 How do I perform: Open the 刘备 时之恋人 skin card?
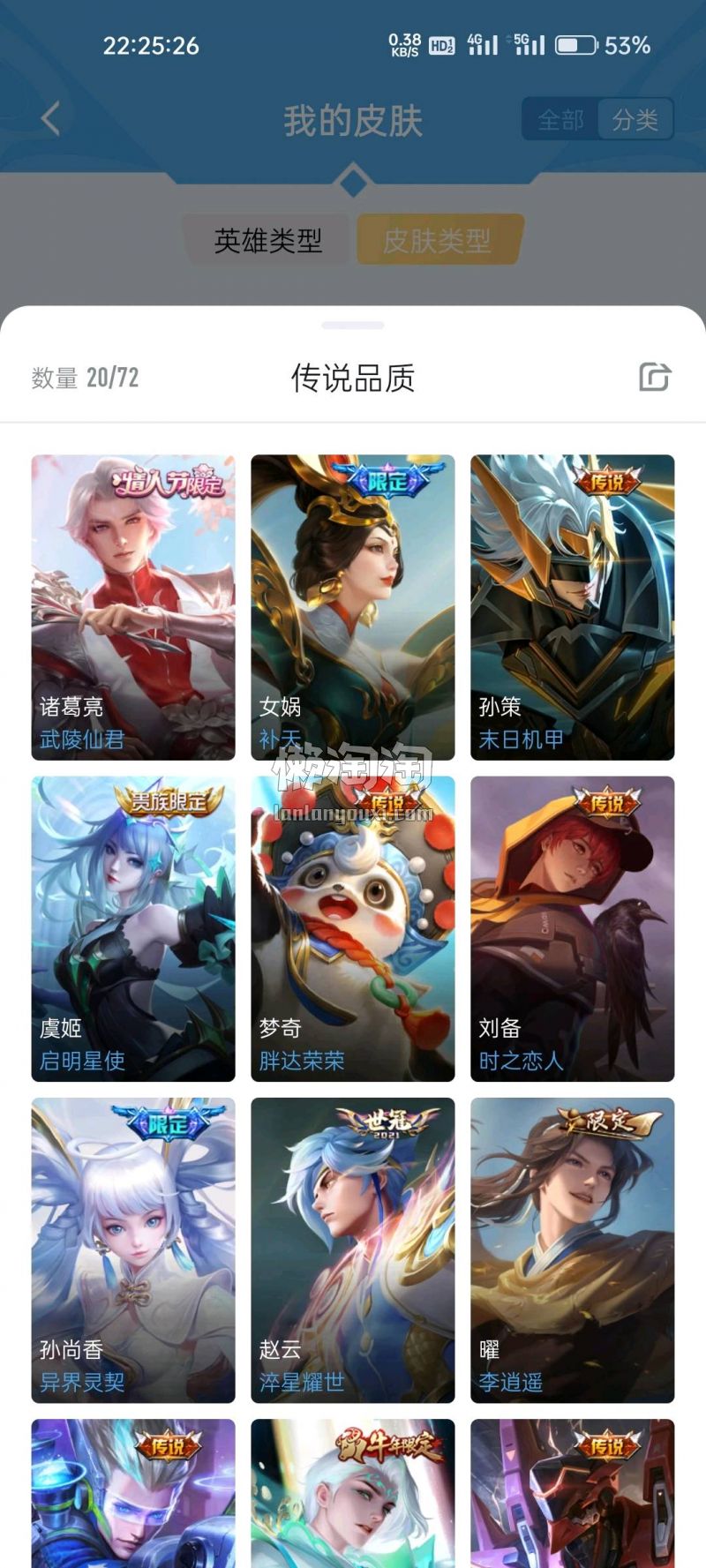click(572, 928)
